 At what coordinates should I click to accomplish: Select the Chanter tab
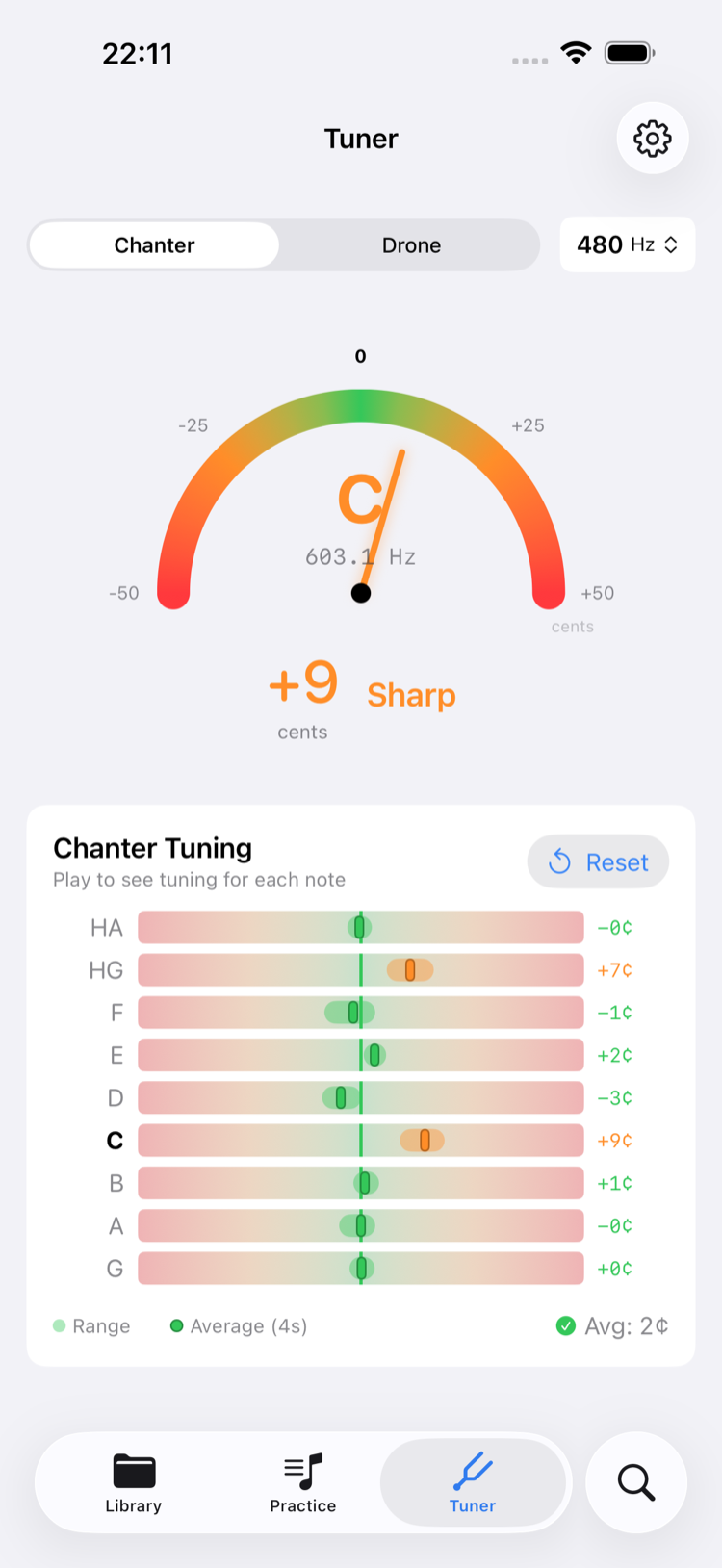(x=154, y=244)
